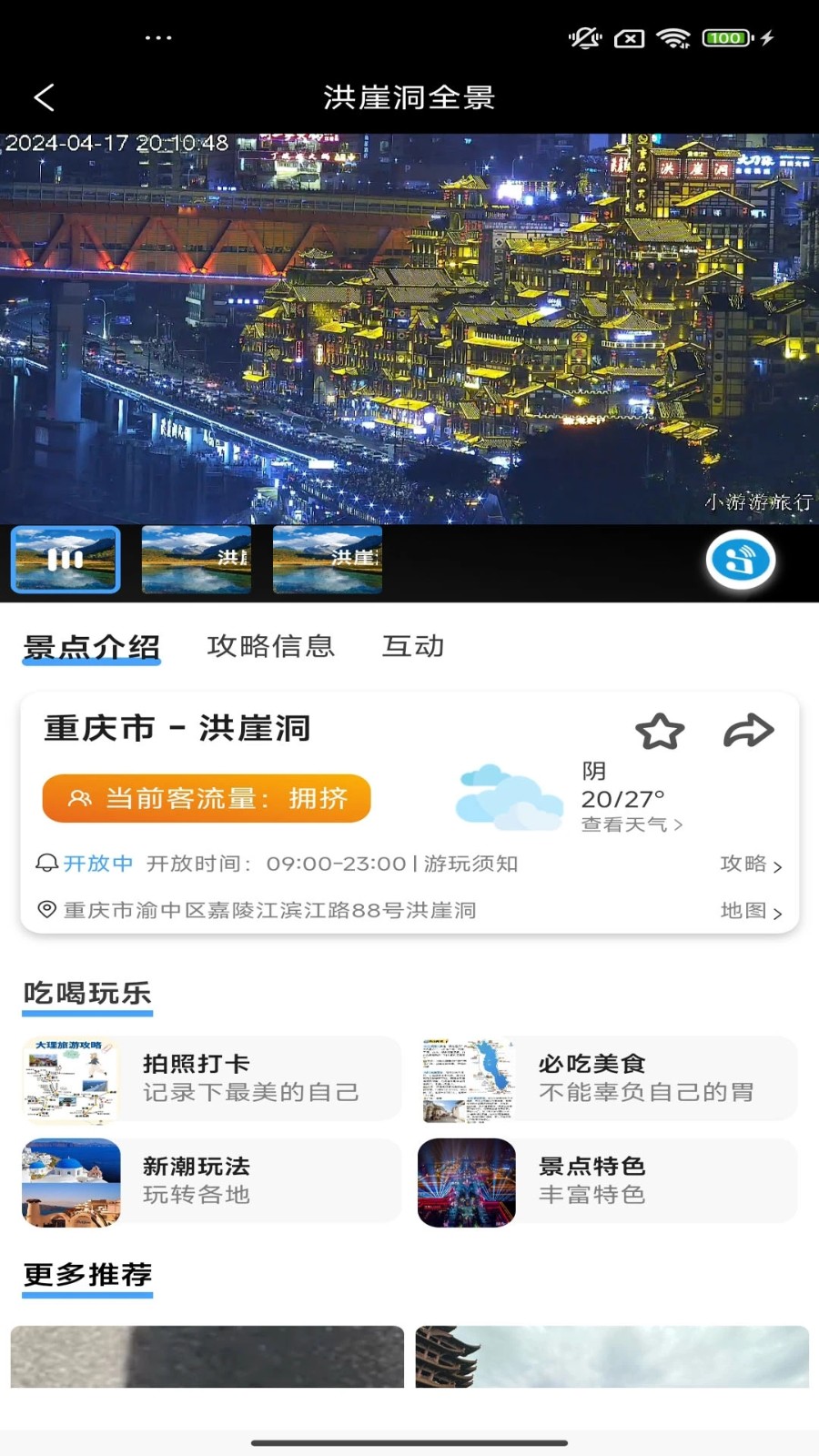Tap the pause icon on the active video thumbnail
Viewport: 819px width, 1456px height.
click(64, 558)
